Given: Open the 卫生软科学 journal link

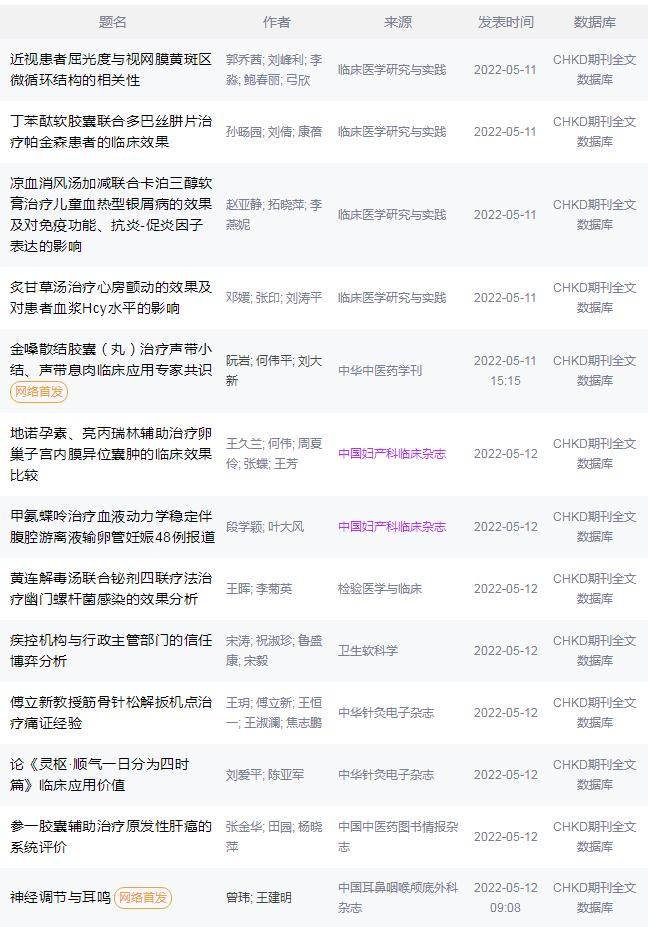Looking at the screenshot, I should tap(368, 650).
